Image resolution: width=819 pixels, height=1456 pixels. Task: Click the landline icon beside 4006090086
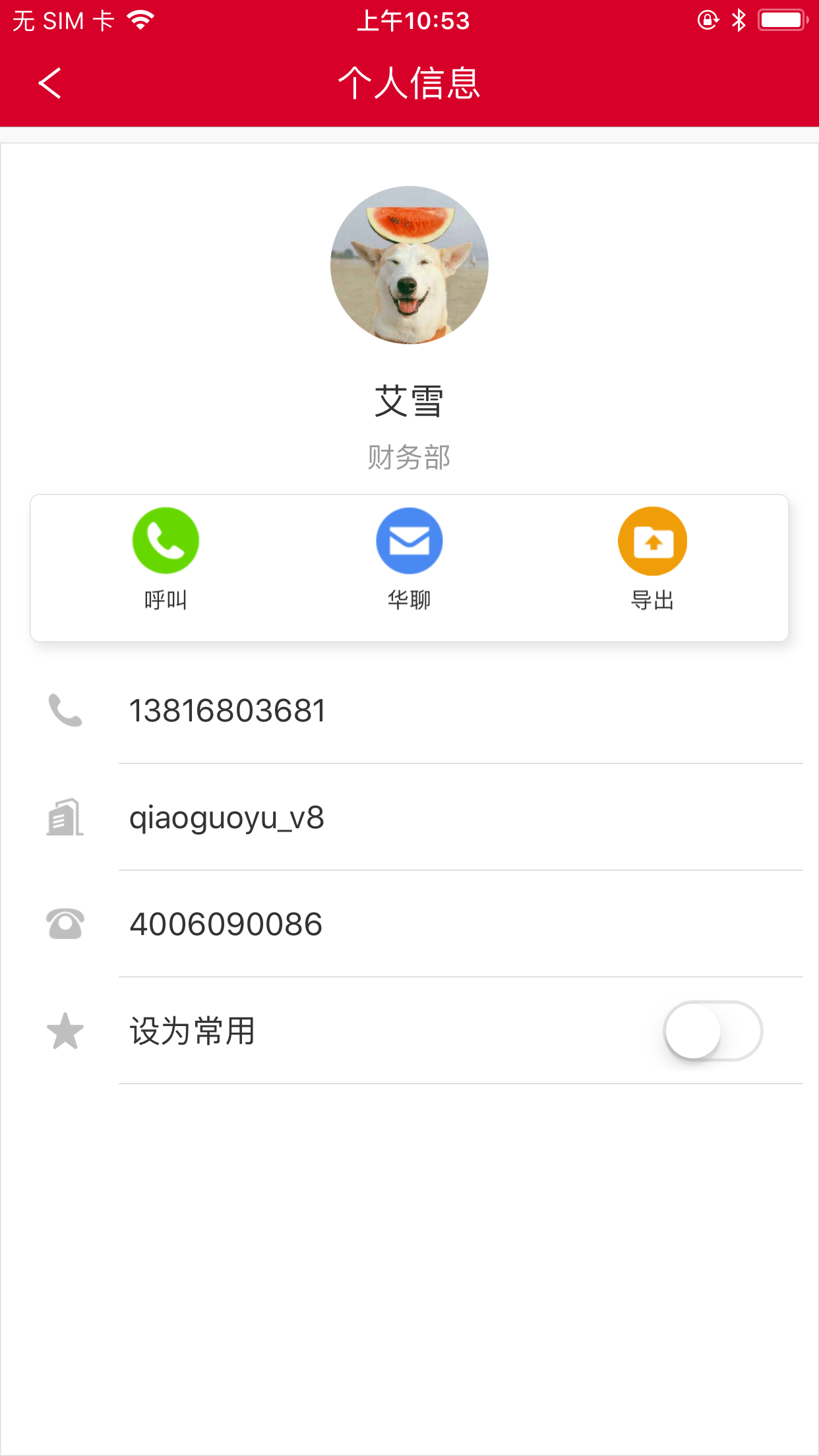pos(65,923)
